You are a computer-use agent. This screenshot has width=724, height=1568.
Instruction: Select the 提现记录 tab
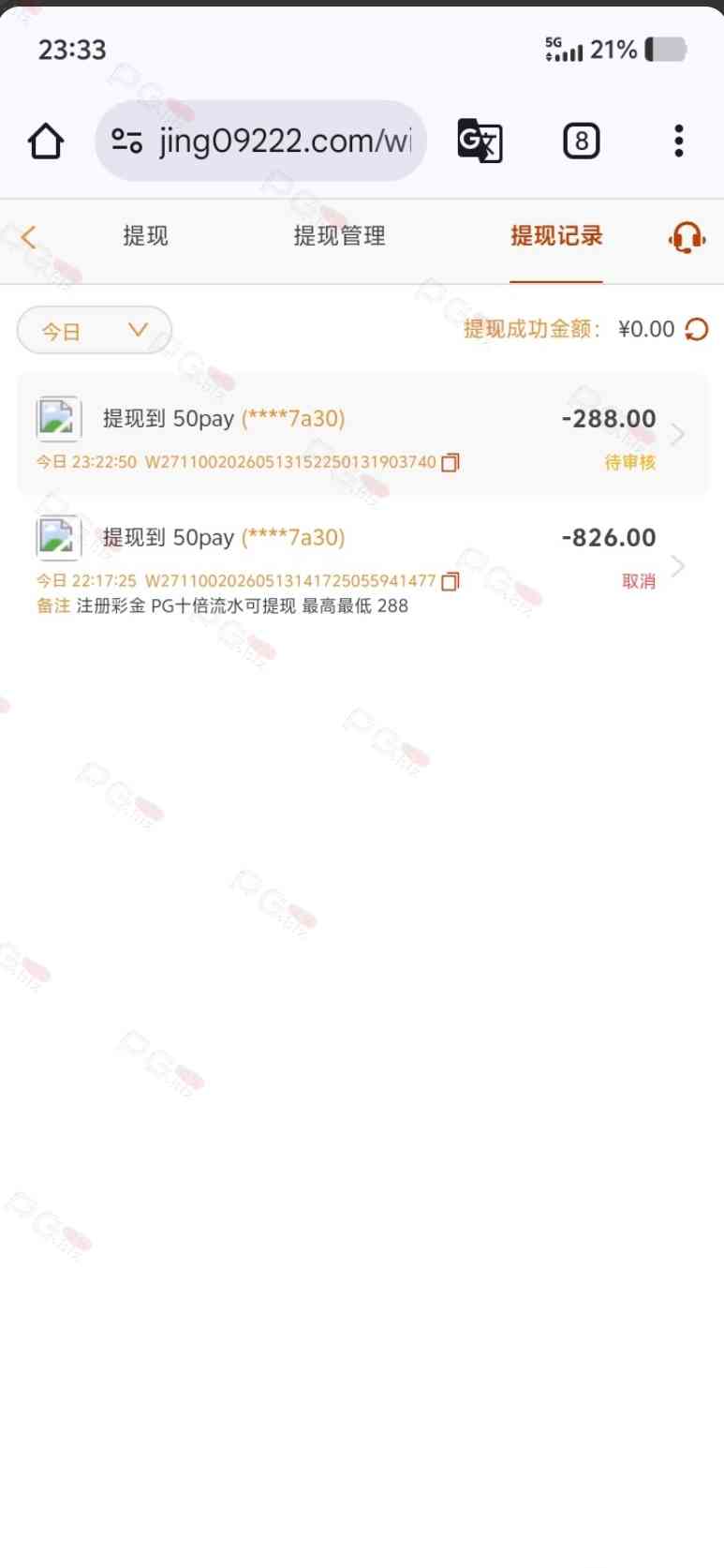[556, 236]
